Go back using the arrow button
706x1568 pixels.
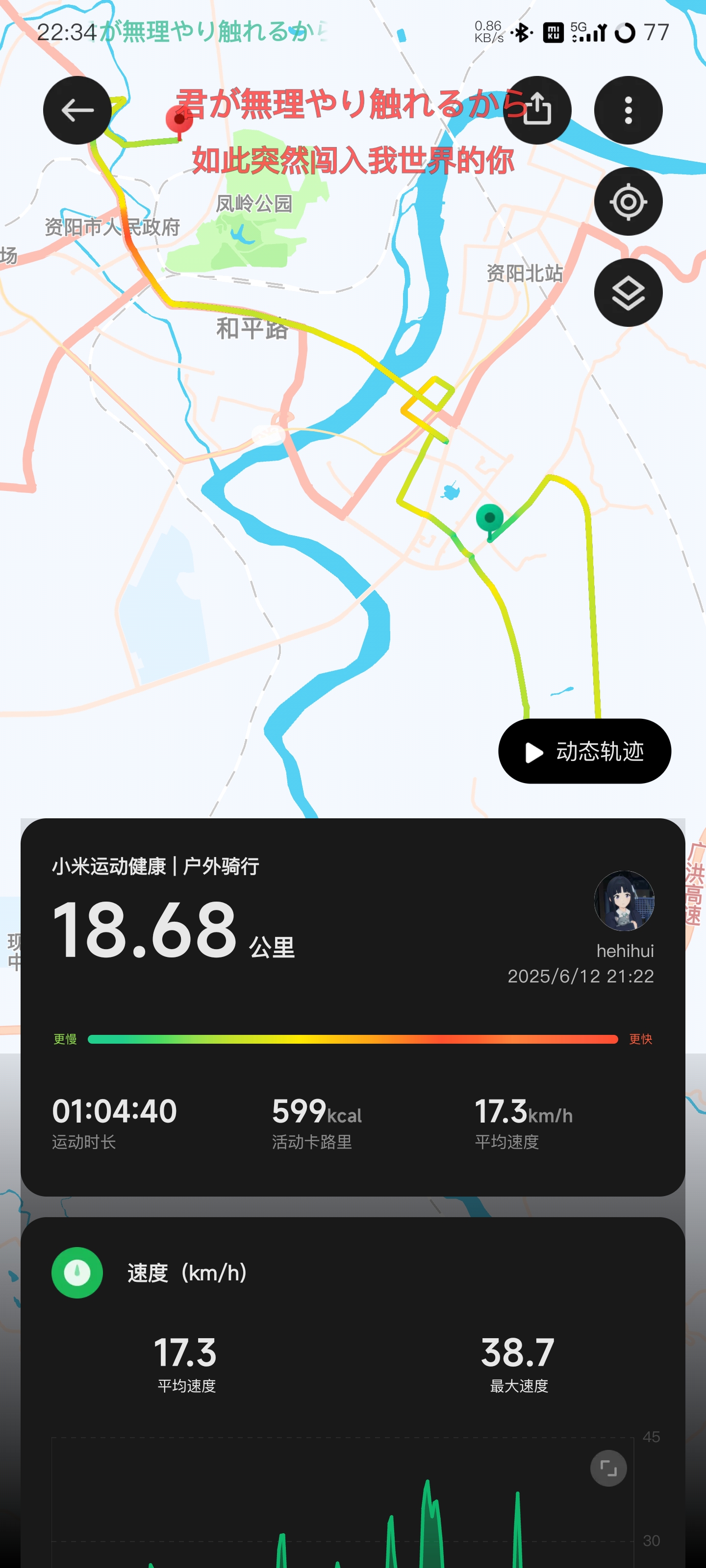[x=77, y=110]
